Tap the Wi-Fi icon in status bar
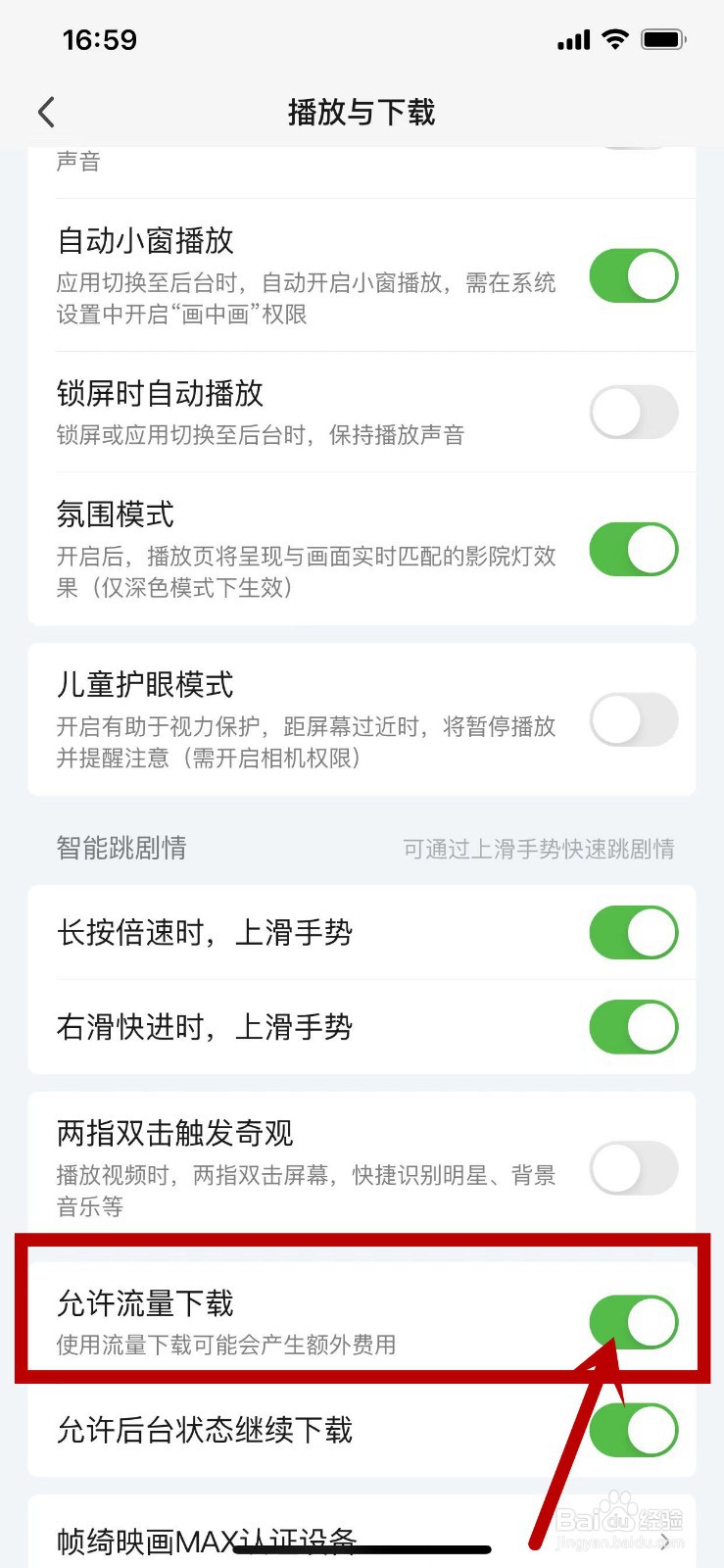 coord(613,39)
